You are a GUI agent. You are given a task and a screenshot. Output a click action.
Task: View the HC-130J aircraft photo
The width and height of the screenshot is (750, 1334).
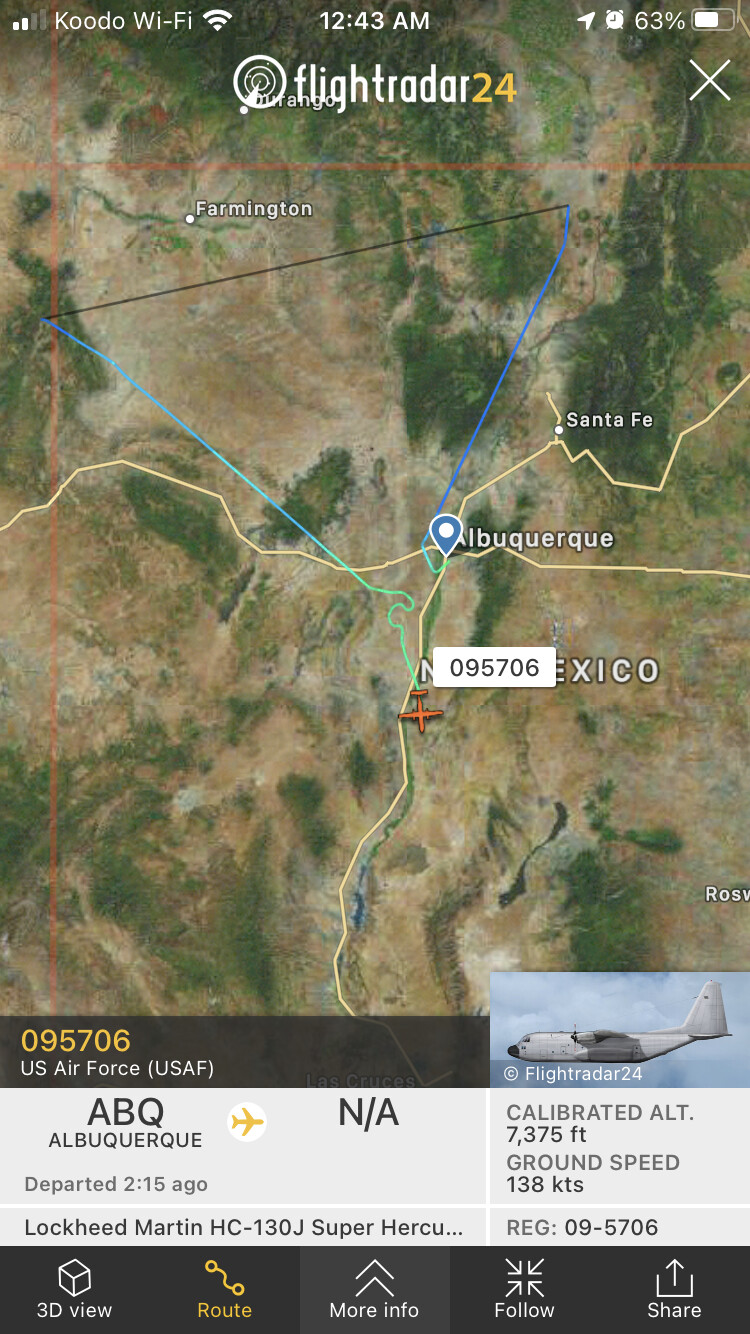coord(619,1029)
